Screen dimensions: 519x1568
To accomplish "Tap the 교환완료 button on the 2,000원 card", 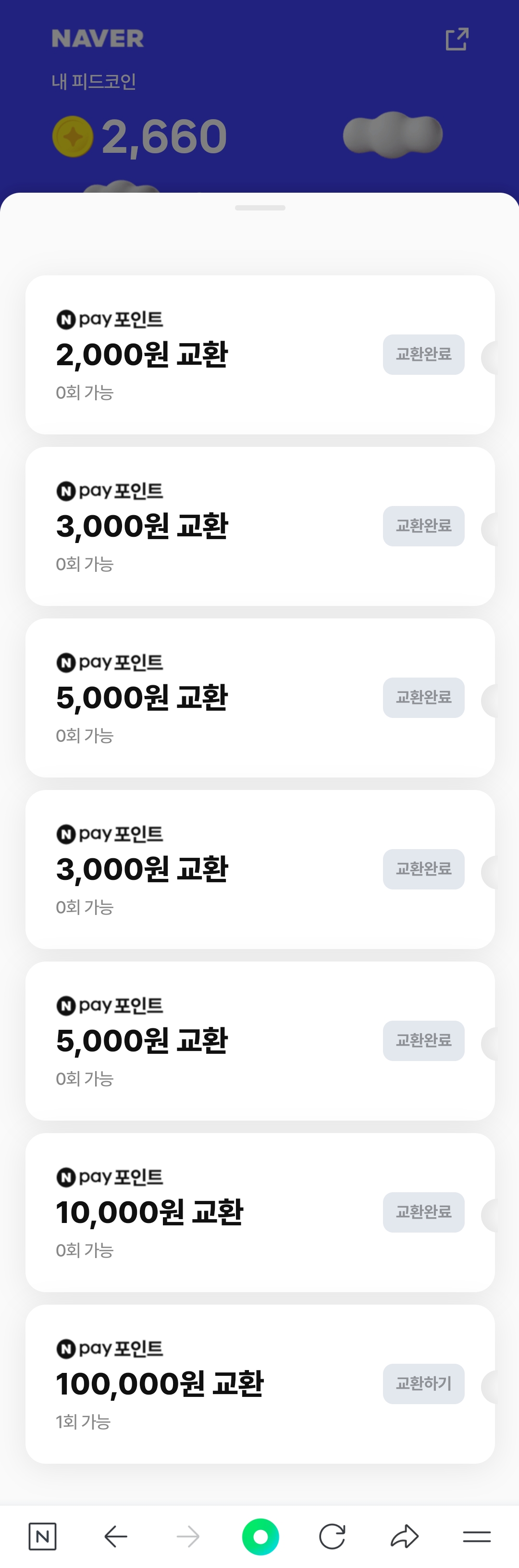I will click(x=423, y=354).
